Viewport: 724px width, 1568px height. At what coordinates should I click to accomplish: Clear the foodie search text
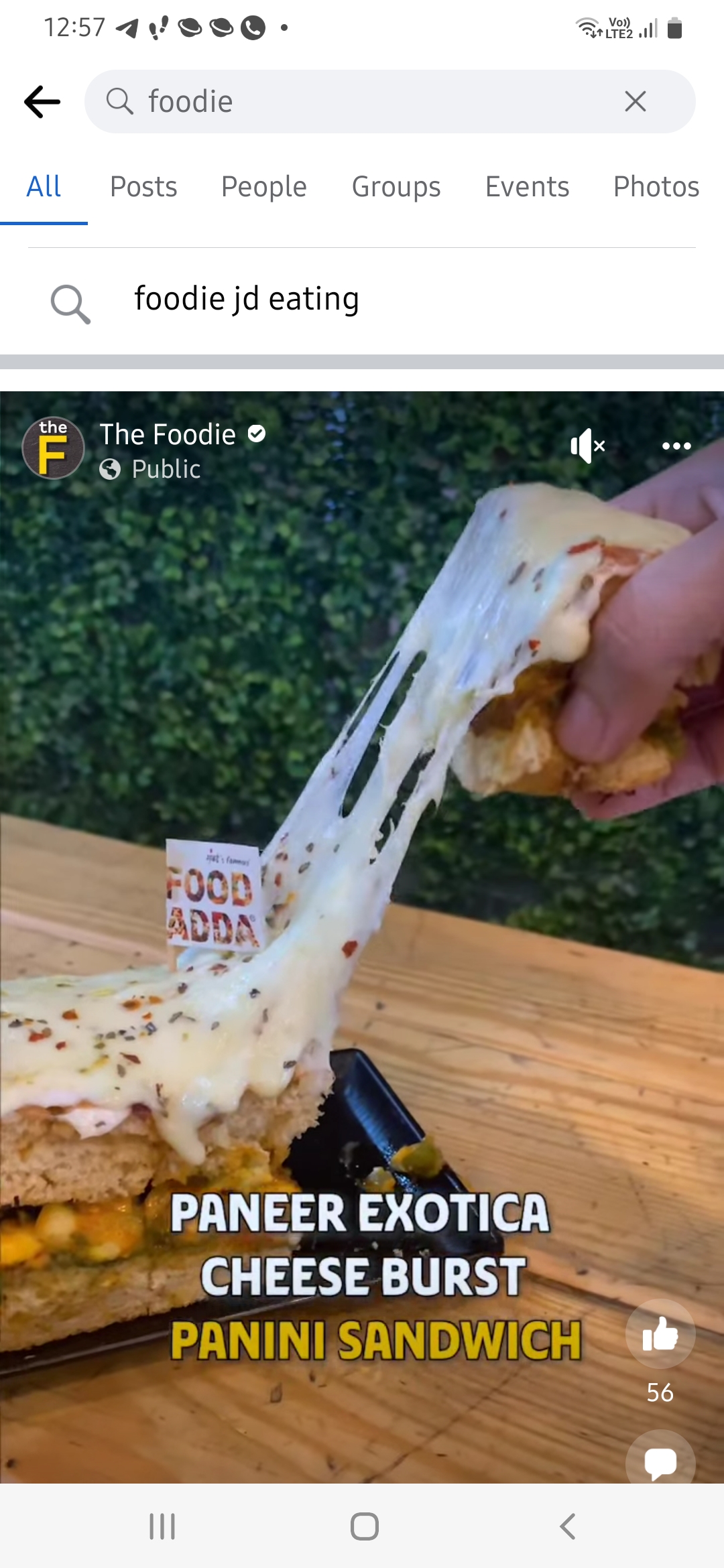click(635, 102)
